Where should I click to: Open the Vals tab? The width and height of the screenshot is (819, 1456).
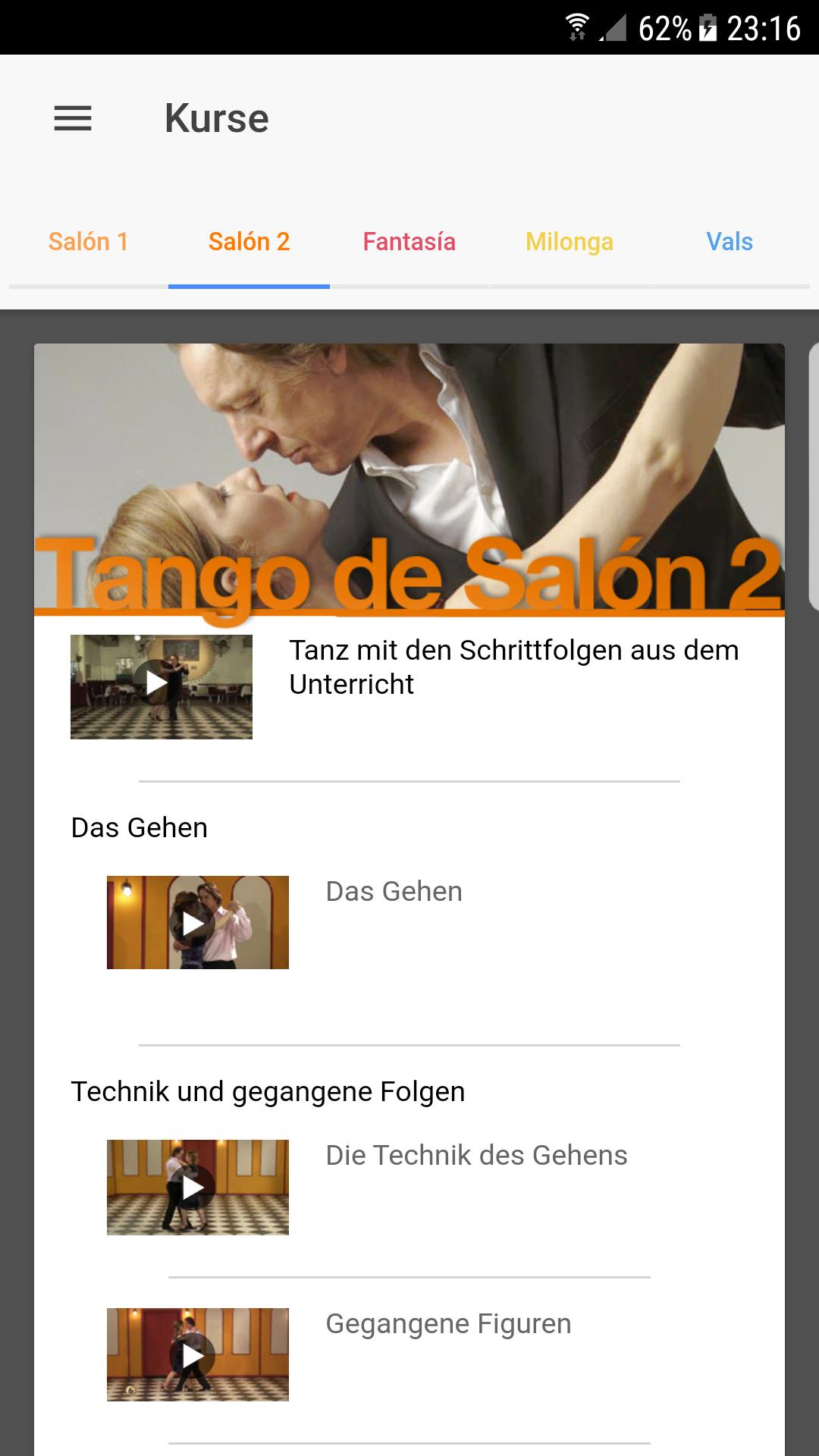[x=730, y=241]
